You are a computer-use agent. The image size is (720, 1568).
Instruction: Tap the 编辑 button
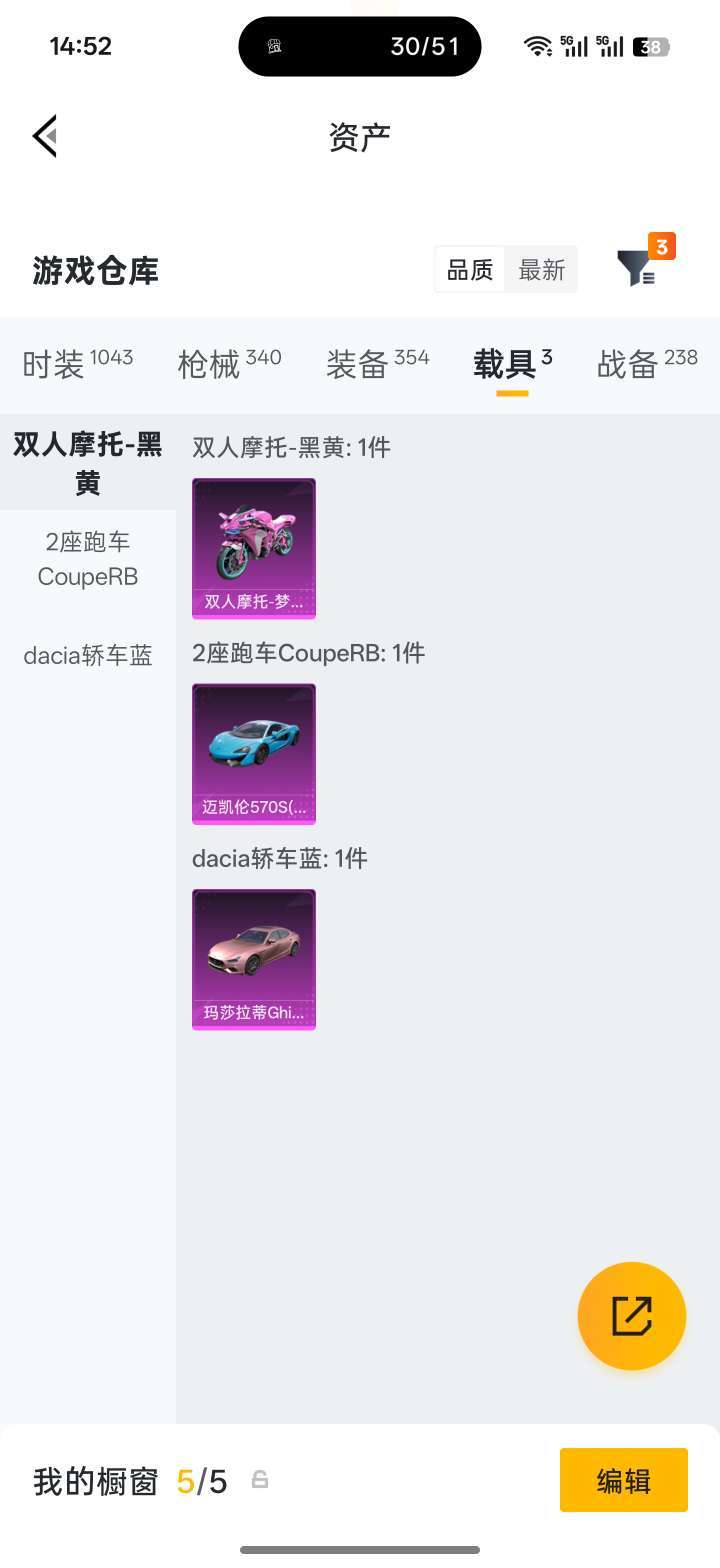(x=623, y=1481)
